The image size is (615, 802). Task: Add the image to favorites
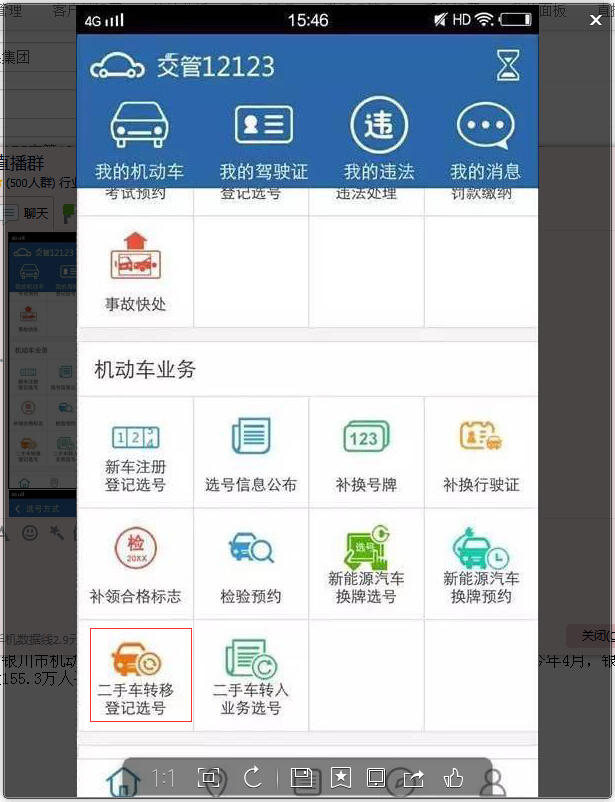point(340,778)
